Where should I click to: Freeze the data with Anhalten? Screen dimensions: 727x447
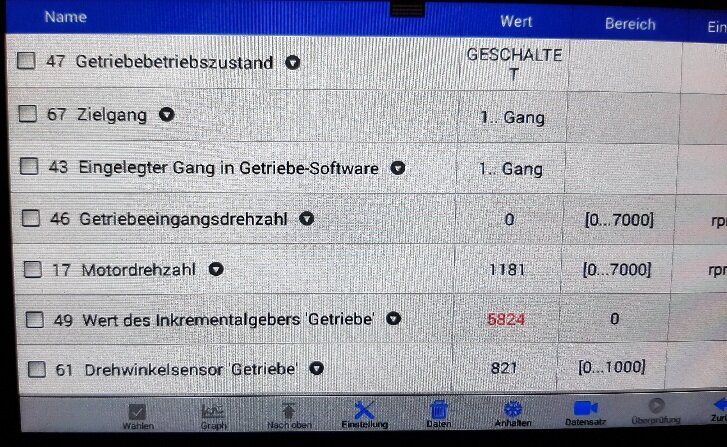click(x=513, y=414)
